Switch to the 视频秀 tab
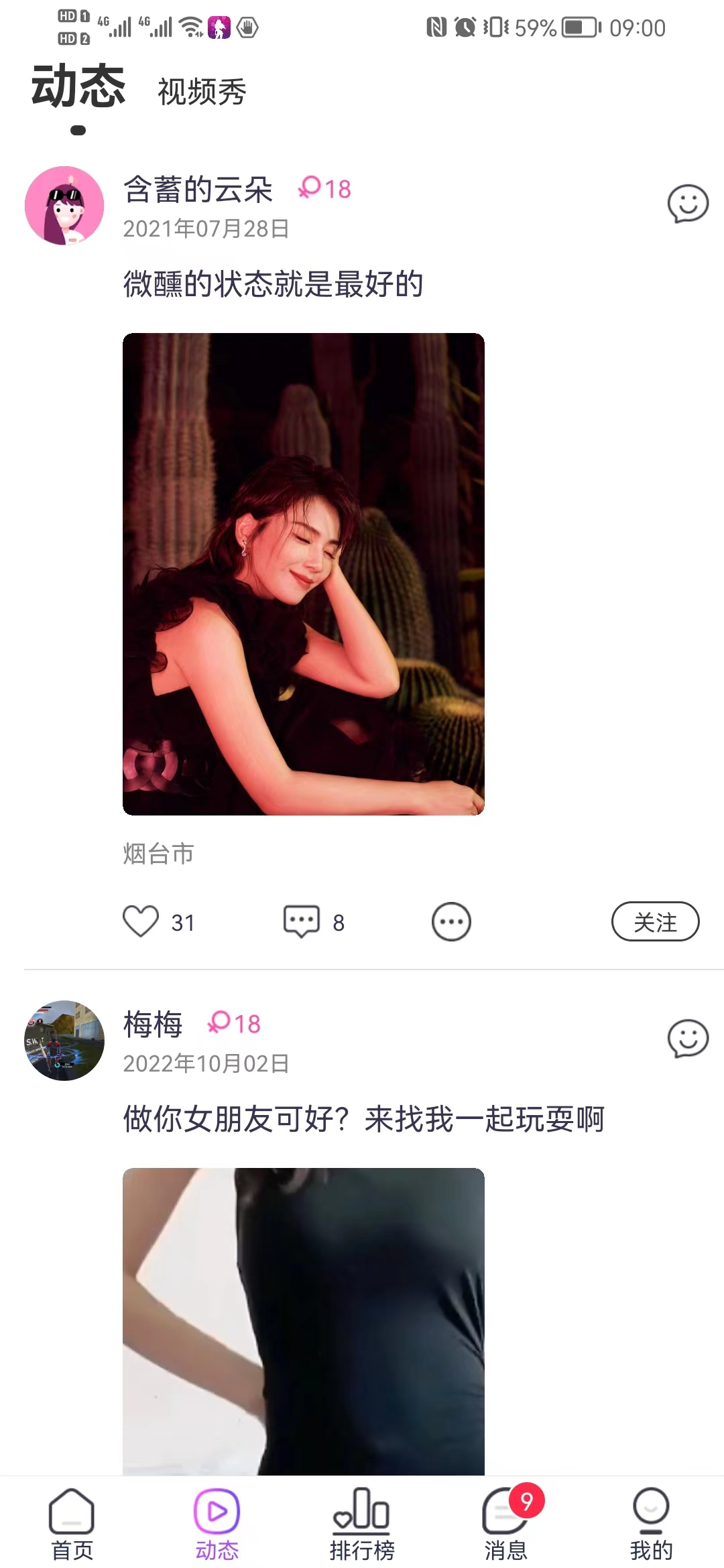Image resolution: width=724 pixels, height=1568 pixels. (x=202, y=92)
